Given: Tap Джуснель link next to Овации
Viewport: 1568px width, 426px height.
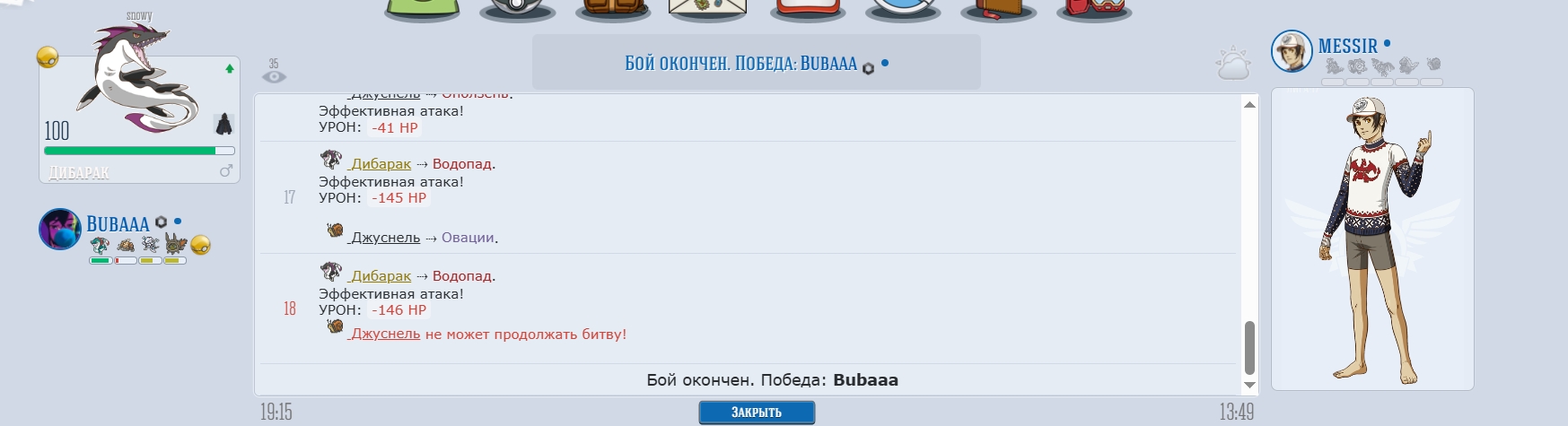Looking at the screenshot, I should point(385,238).
